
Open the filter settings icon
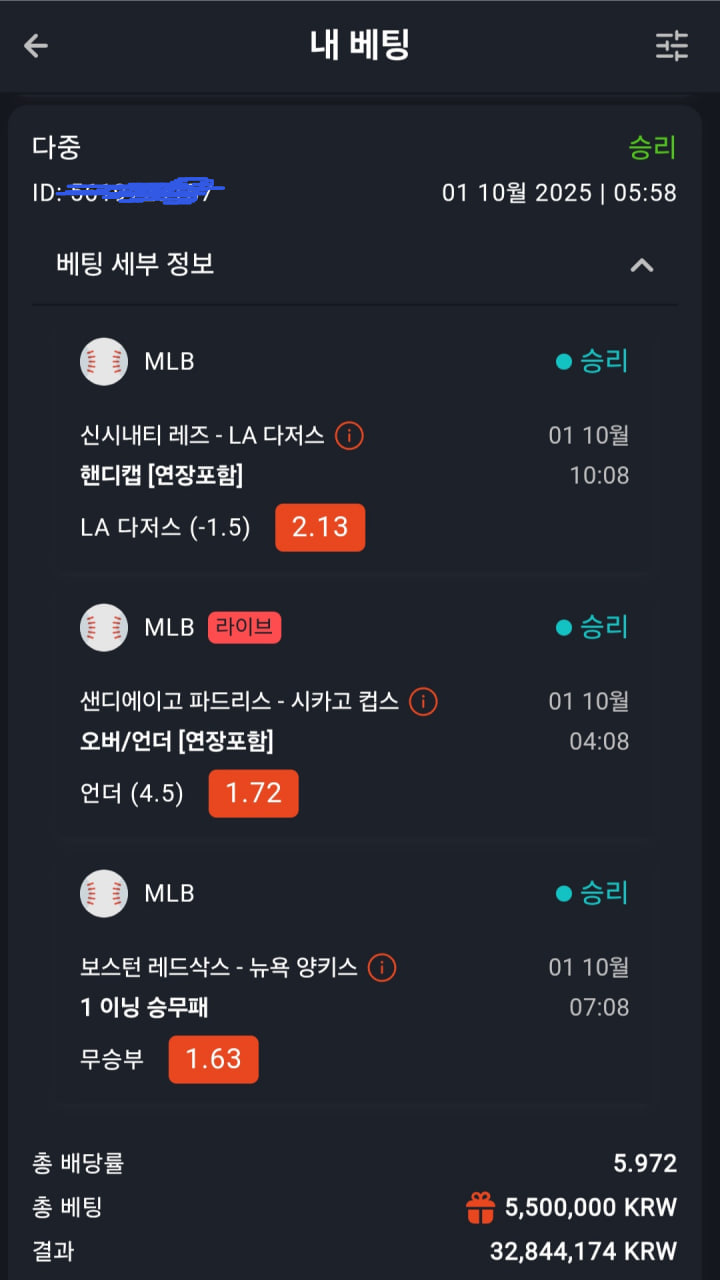671,46
